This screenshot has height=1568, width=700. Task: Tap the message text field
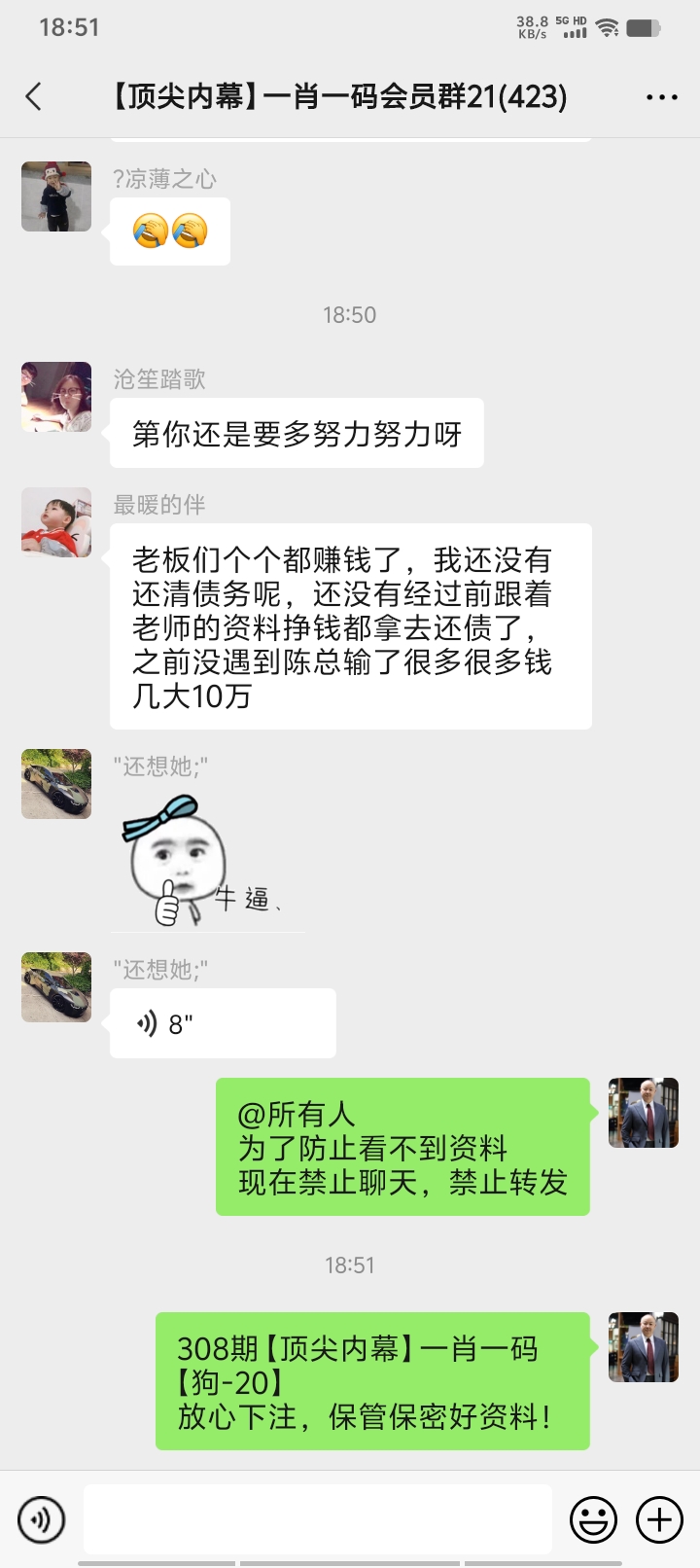coord(317,1518)
